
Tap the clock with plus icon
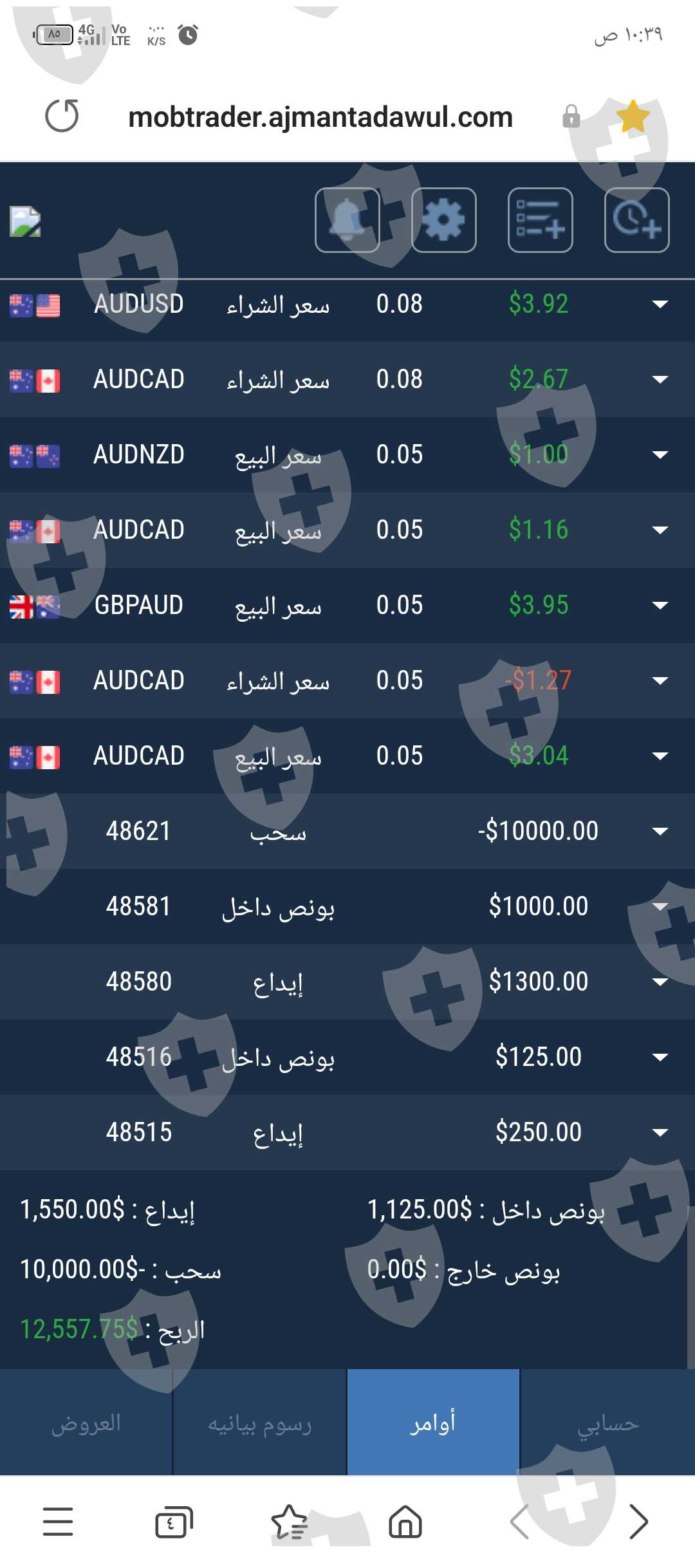pos(637,220)
